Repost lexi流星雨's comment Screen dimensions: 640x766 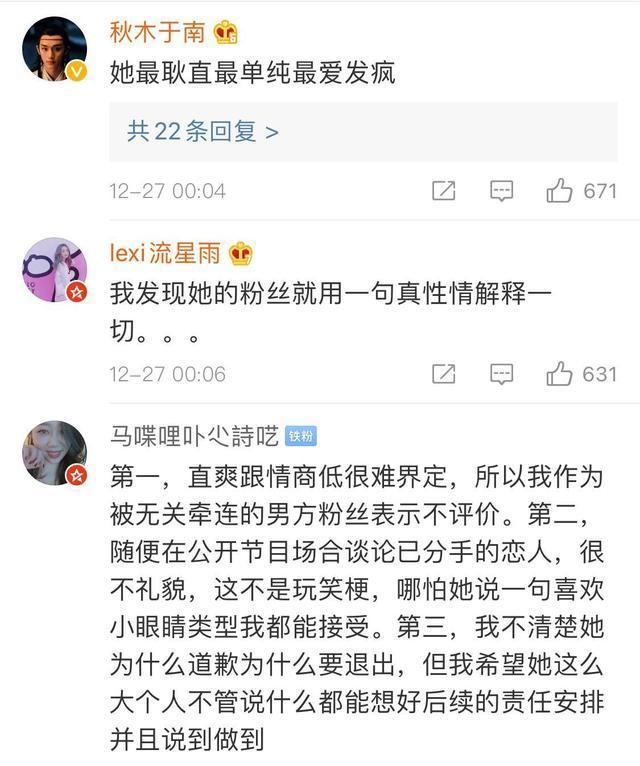443,374
